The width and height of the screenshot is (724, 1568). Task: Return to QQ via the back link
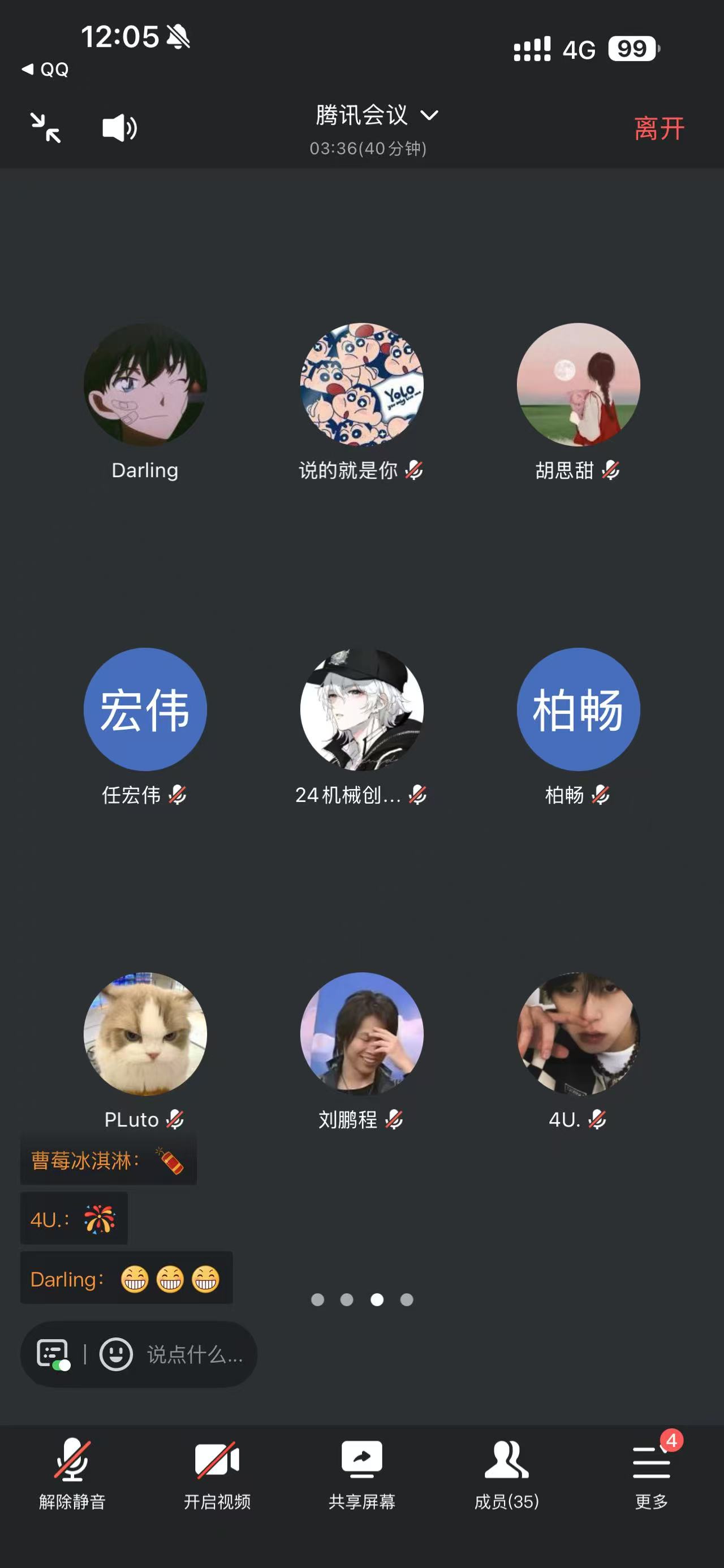pyautogui.click(x=45, y=70)
